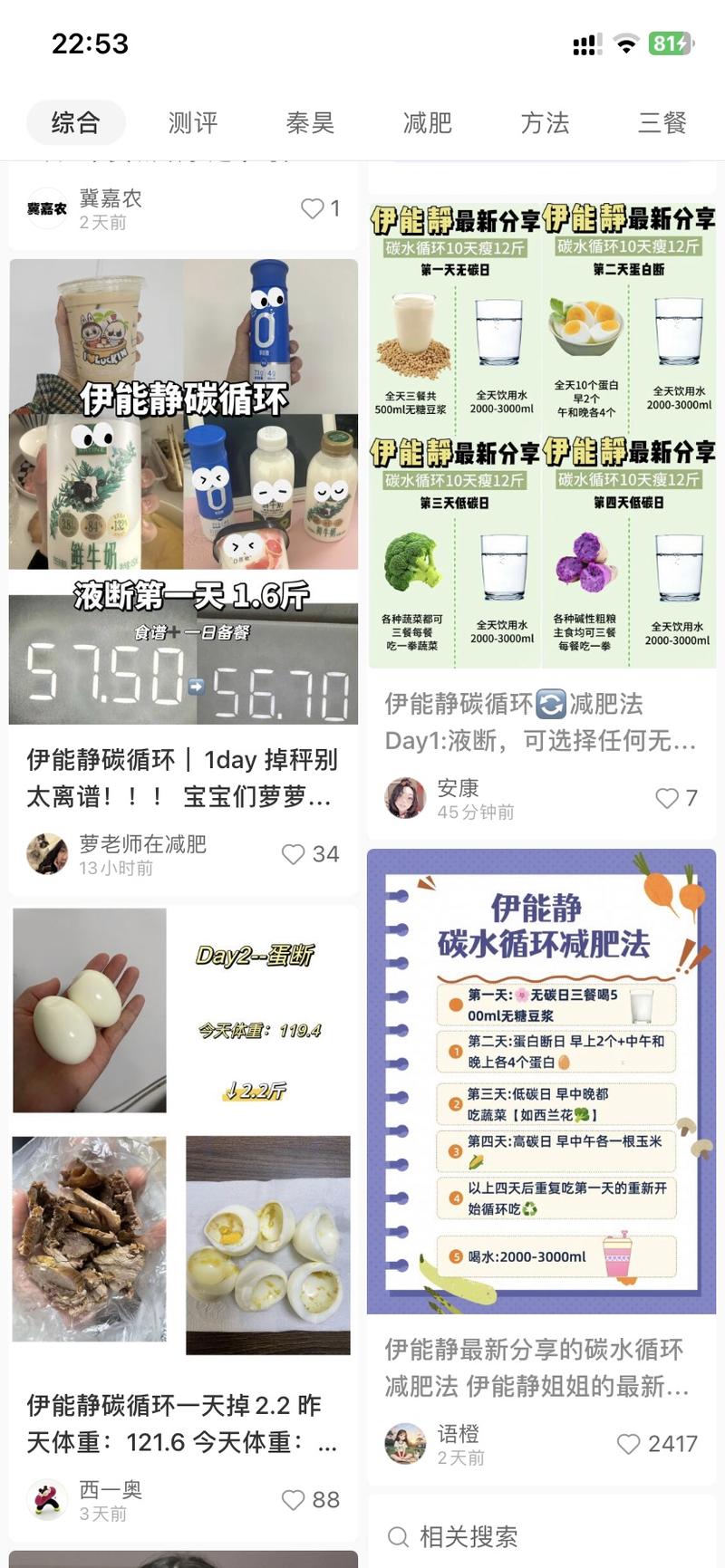Open 萝老师在减肥's profile
Viewport: 725px width, 1568px height.
(47, 854)
